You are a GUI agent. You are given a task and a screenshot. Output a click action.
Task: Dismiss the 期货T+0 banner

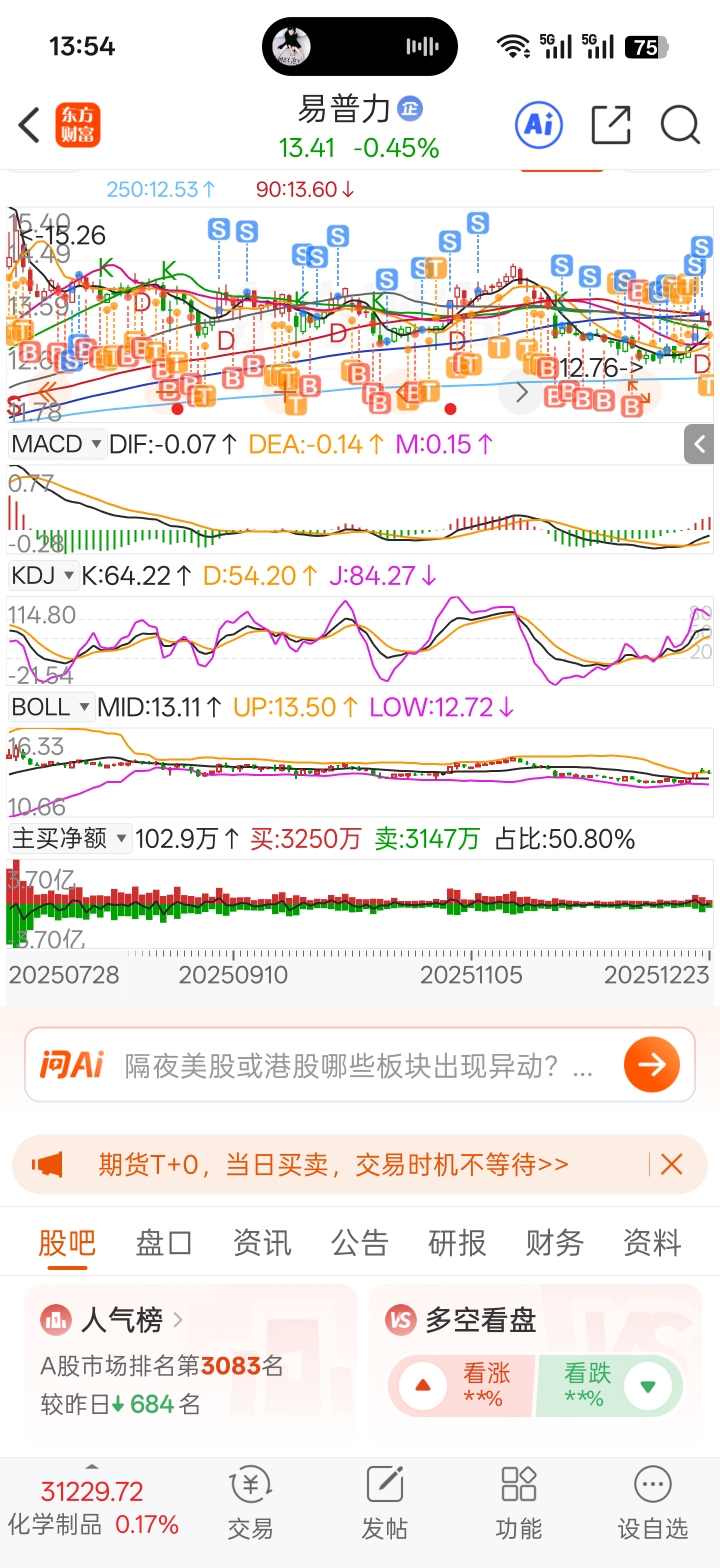[x=671, y=1164]
